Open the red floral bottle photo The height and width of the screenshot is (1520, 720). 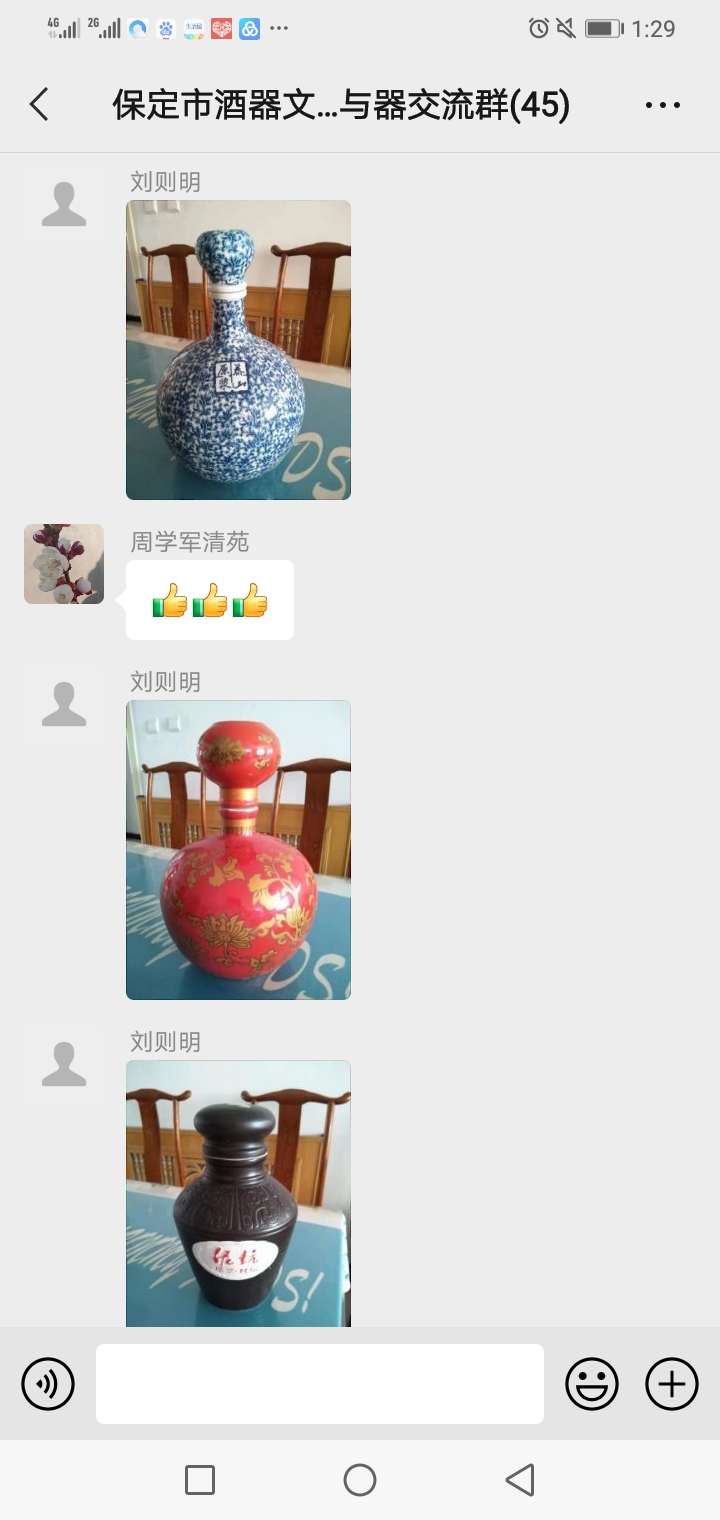click(238, 850)
